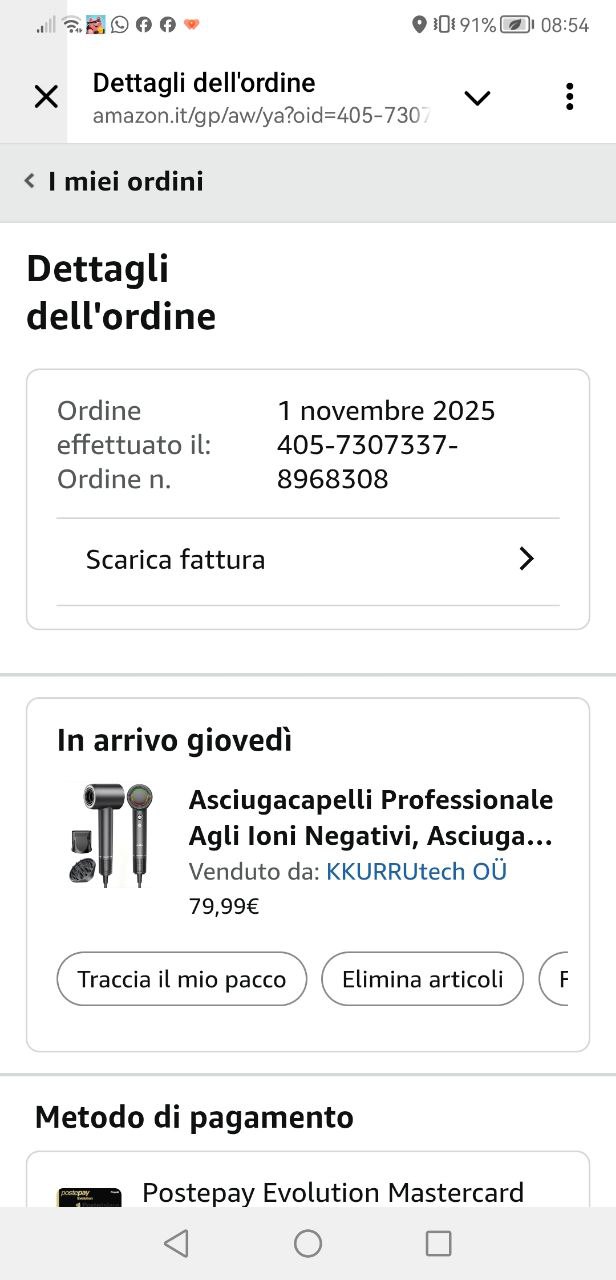Select Elimina articoli button
Screen dimensions: 616x1280
coord(422,979)
